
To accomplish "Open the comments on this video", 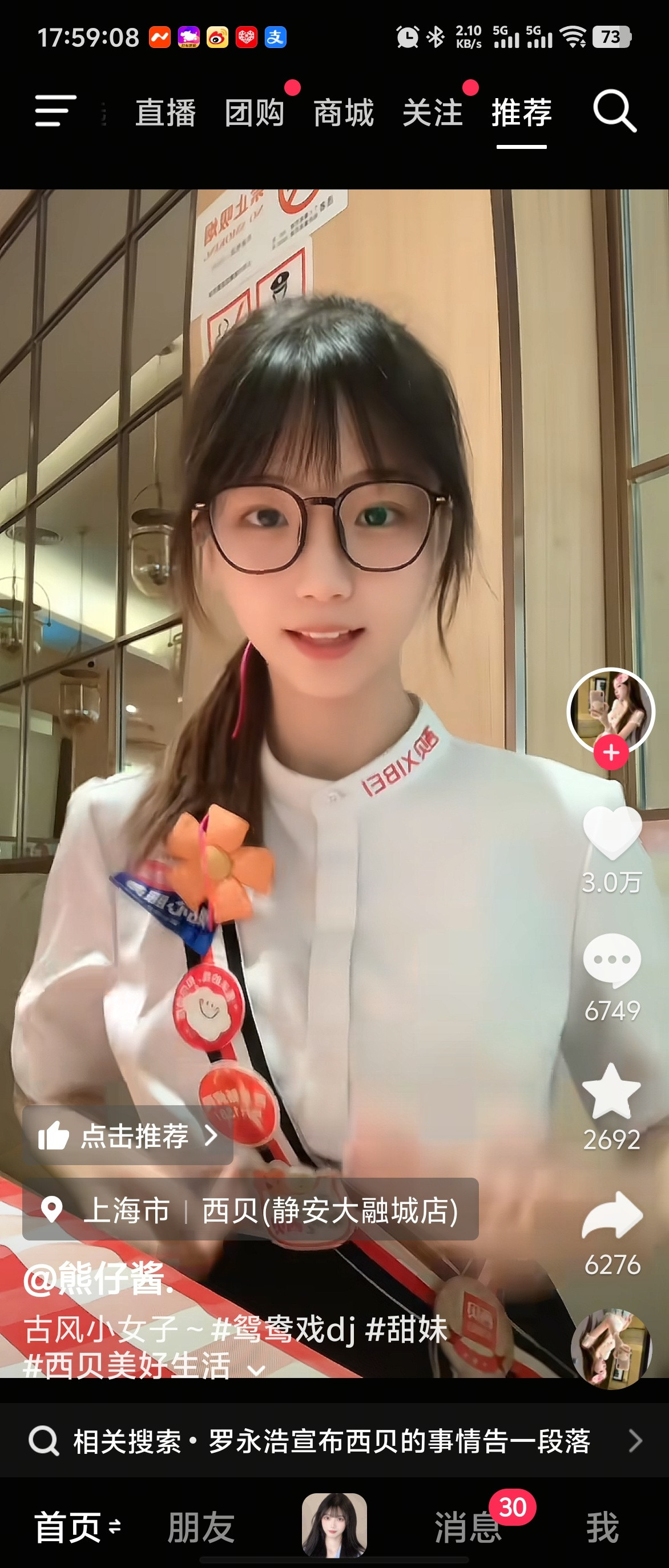I will pos(612,960).
